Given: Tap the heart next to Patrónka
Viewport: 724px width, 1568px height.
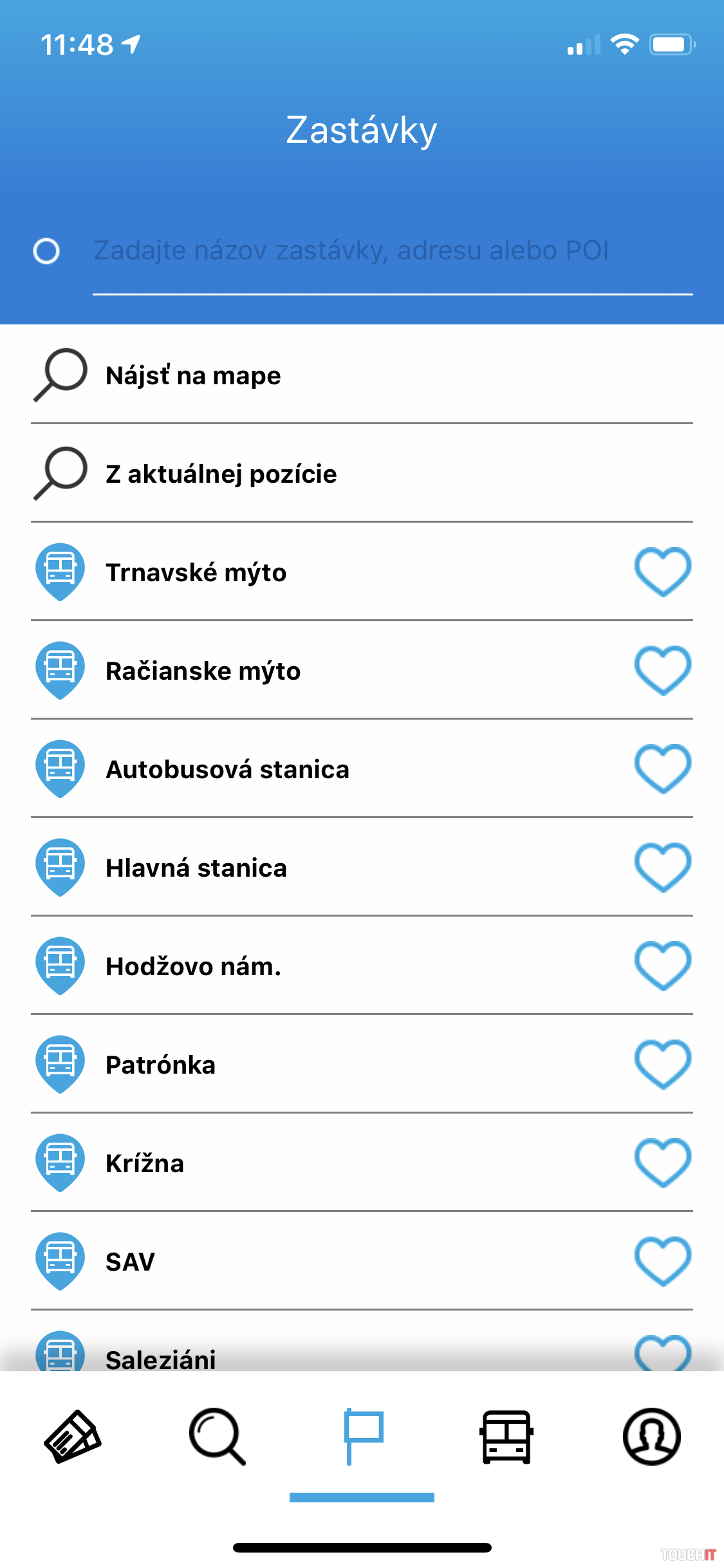Looking at the screenshot, I should 662,1064.
